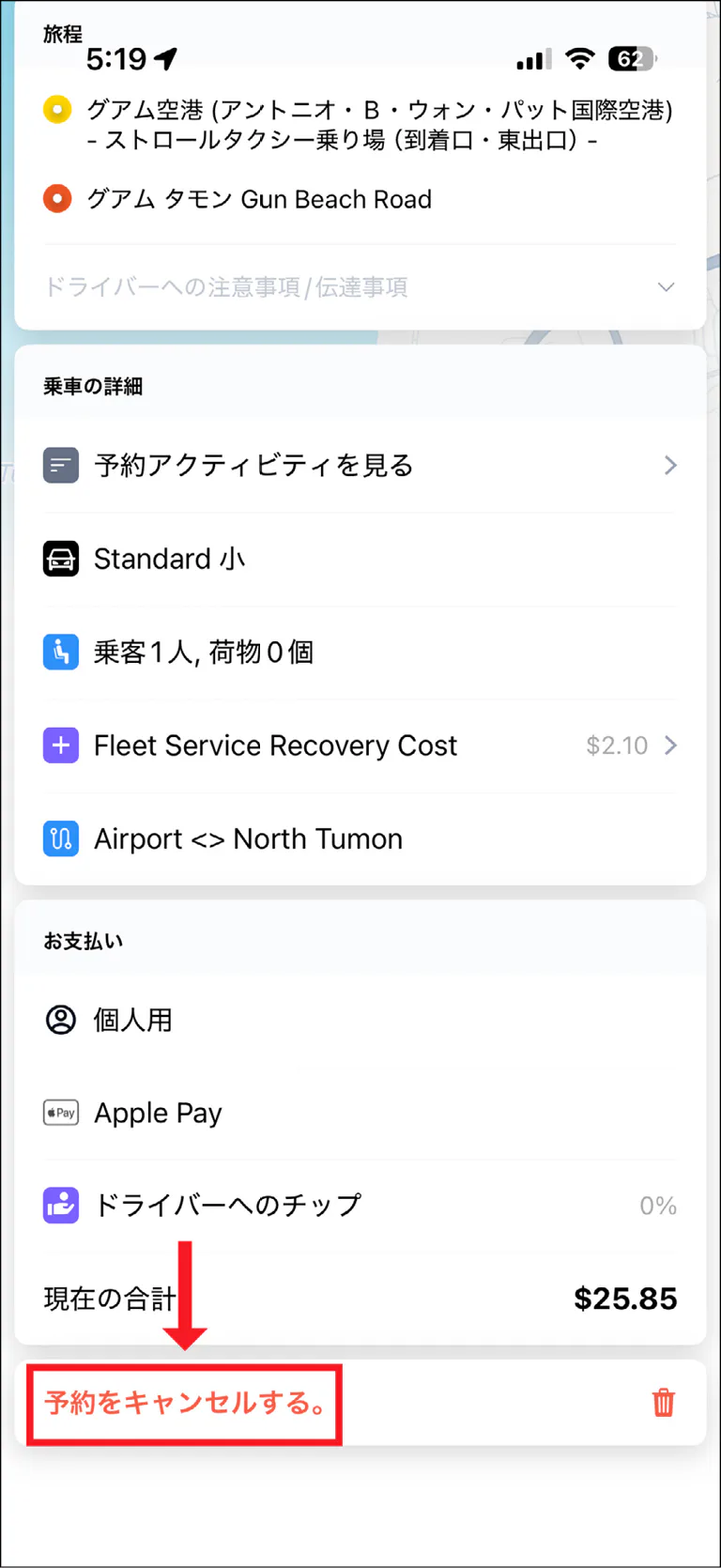Tap 予約をキャンセルする to cancel the booking

tap(186, 1403)
